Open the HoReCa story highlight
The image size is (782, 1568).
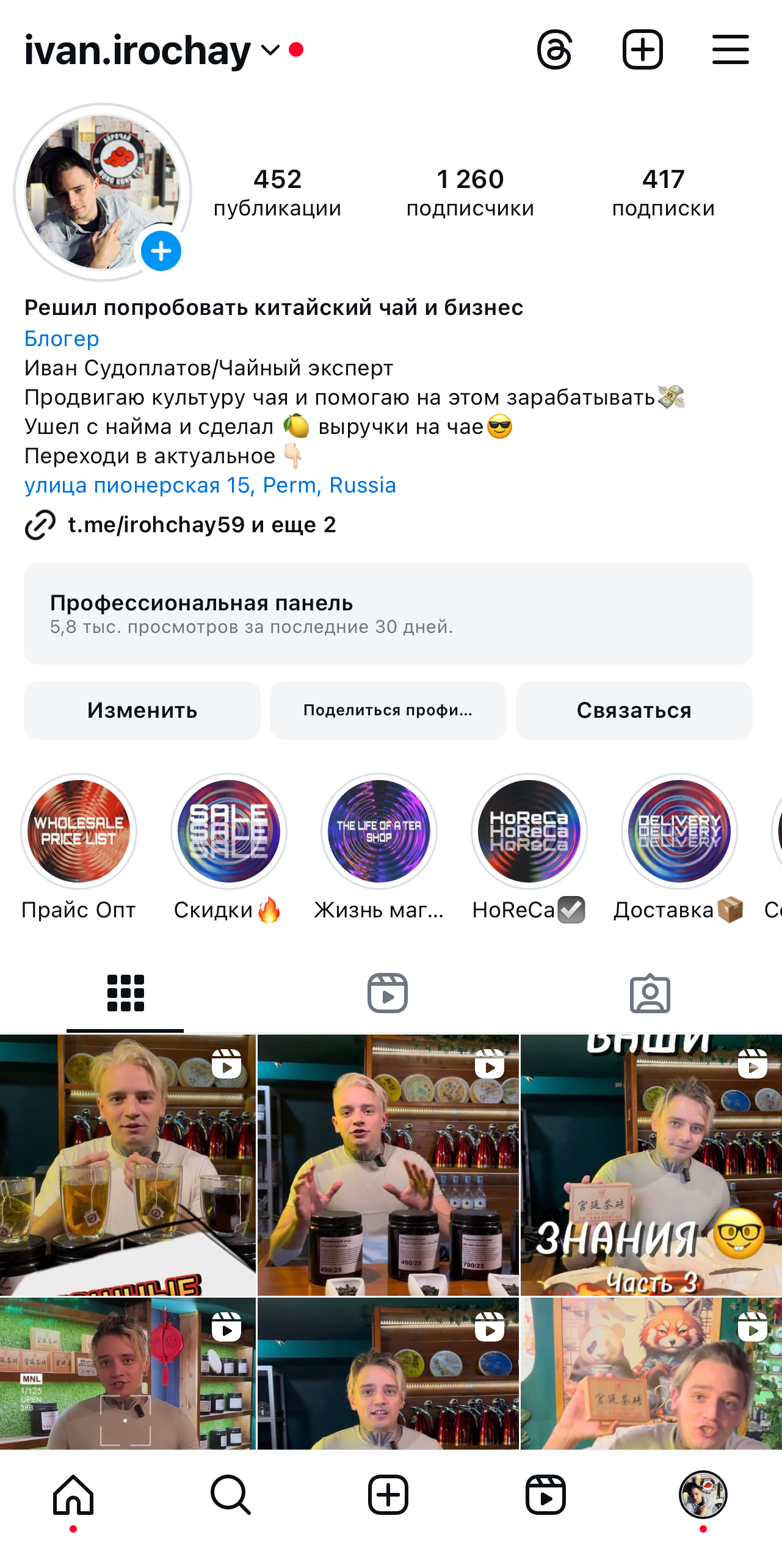[x=529, y=831]
